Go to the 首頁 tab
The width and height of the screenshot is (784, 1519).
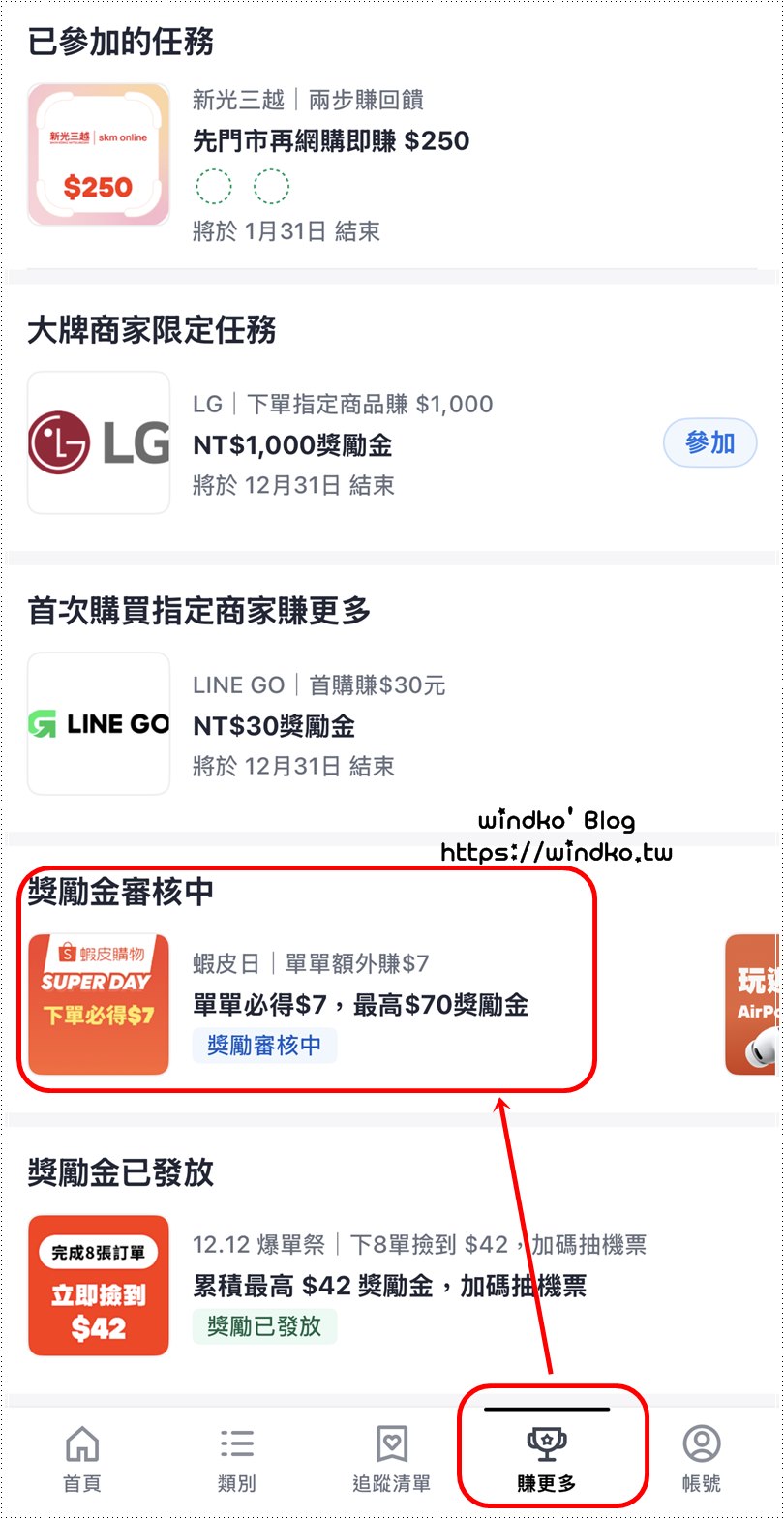tap(82, 1458)
